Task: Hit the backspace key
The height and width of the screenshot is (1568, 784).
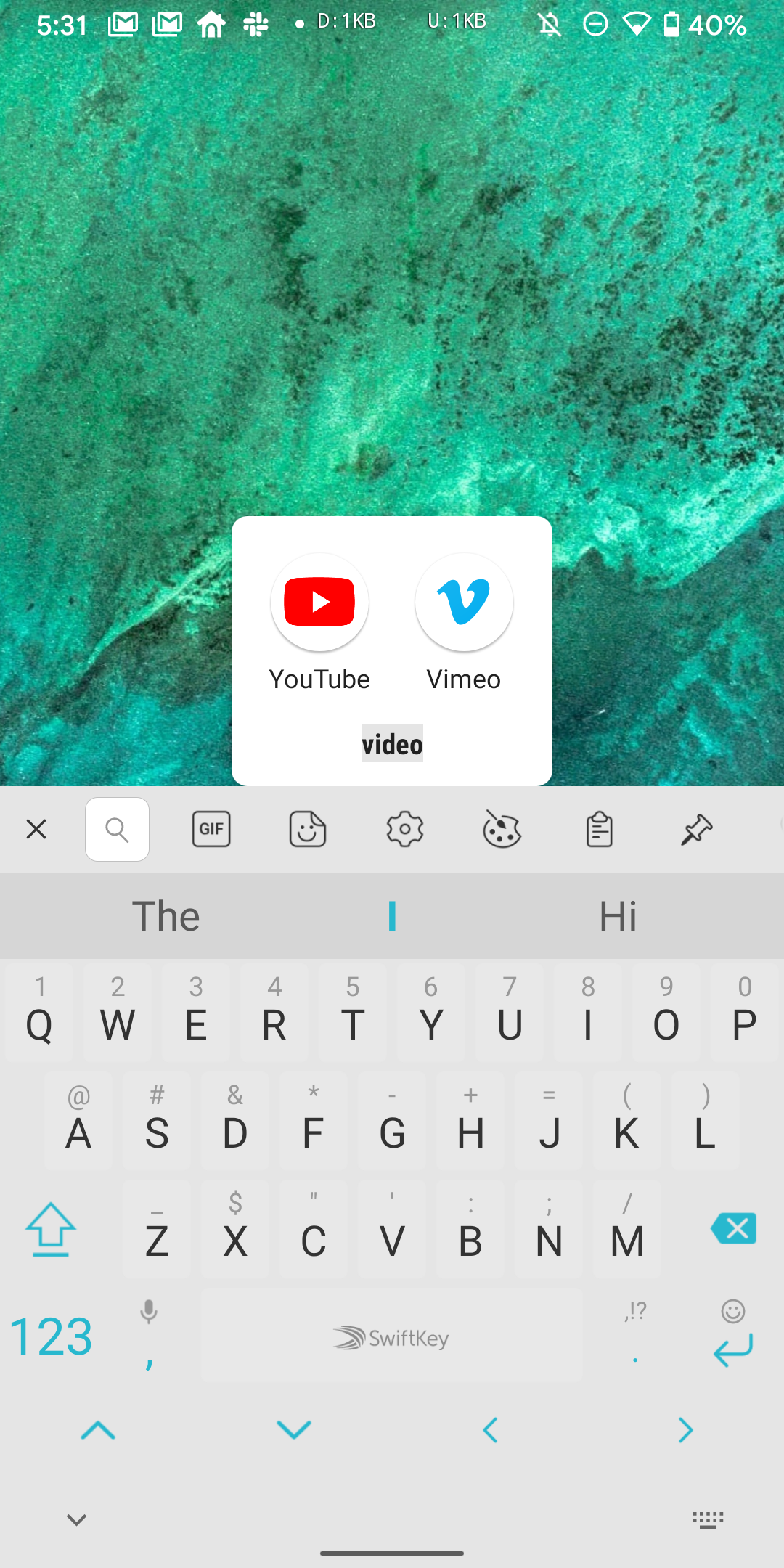Action: (x=734, y=1228)
